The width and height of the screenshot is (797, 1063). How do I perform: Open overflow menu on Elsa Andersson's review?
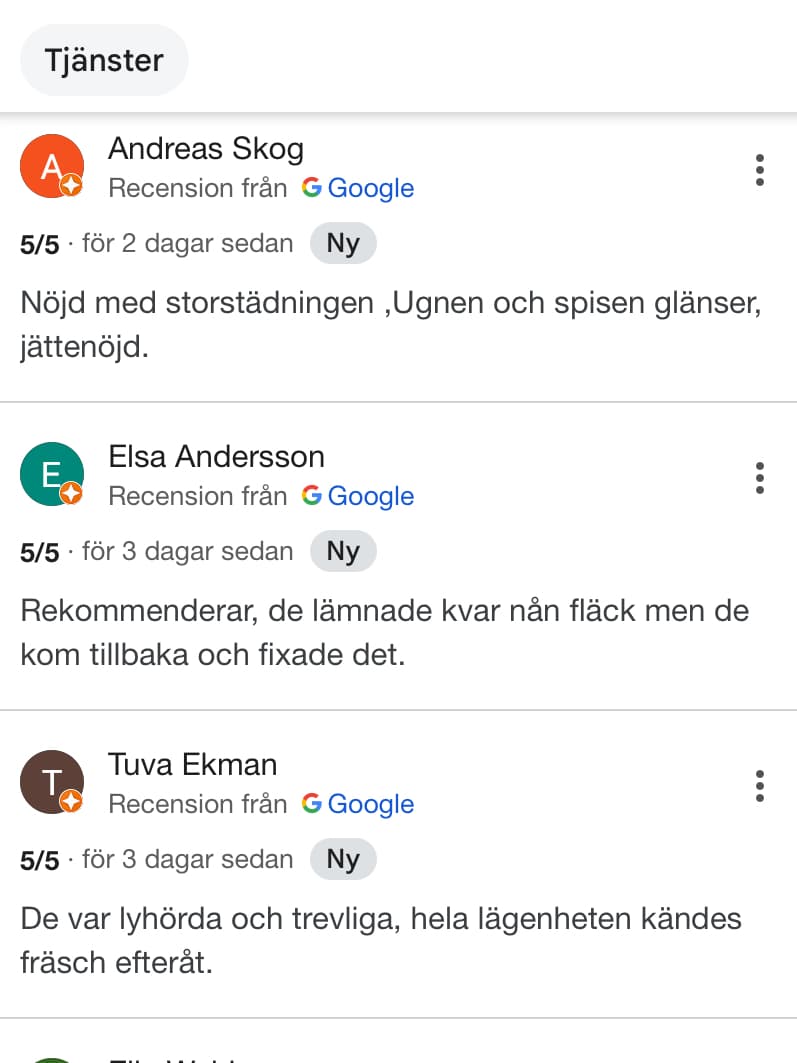760,479
